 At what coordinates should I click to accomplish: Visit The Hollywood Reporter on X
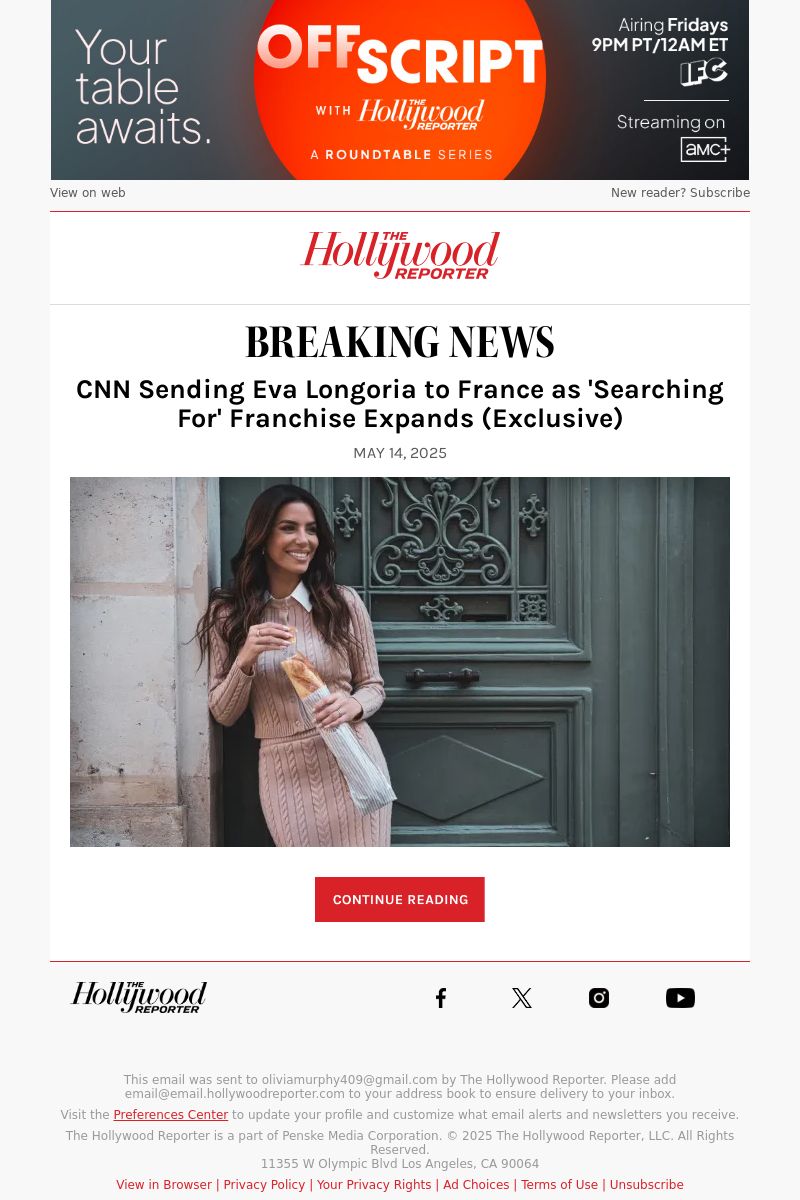[x=522, y=998]
